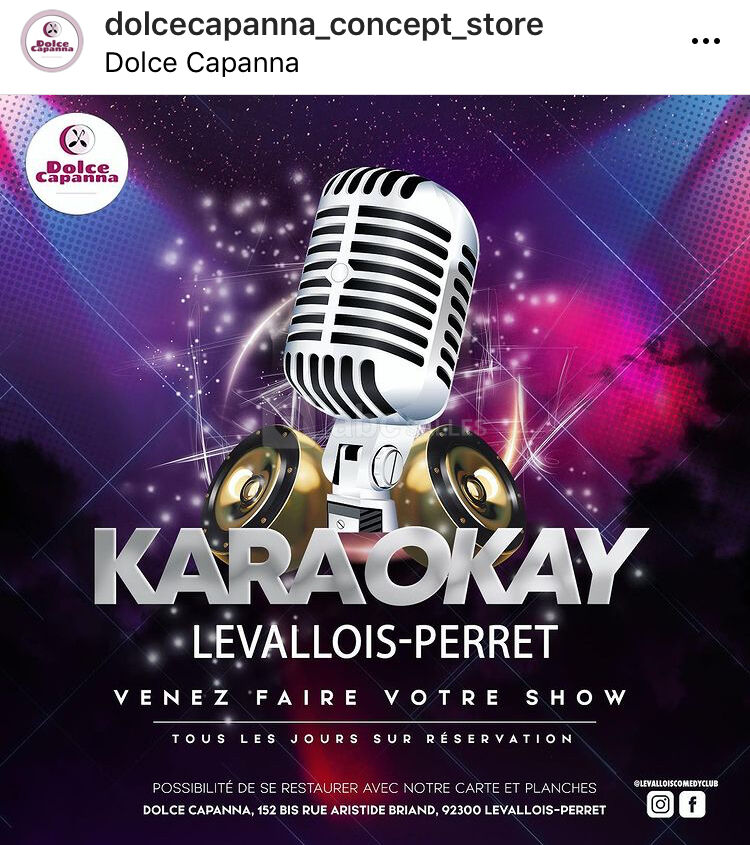View the Dolce Capanna location tag
750x845 pixels.
click(x=202, y=63)
